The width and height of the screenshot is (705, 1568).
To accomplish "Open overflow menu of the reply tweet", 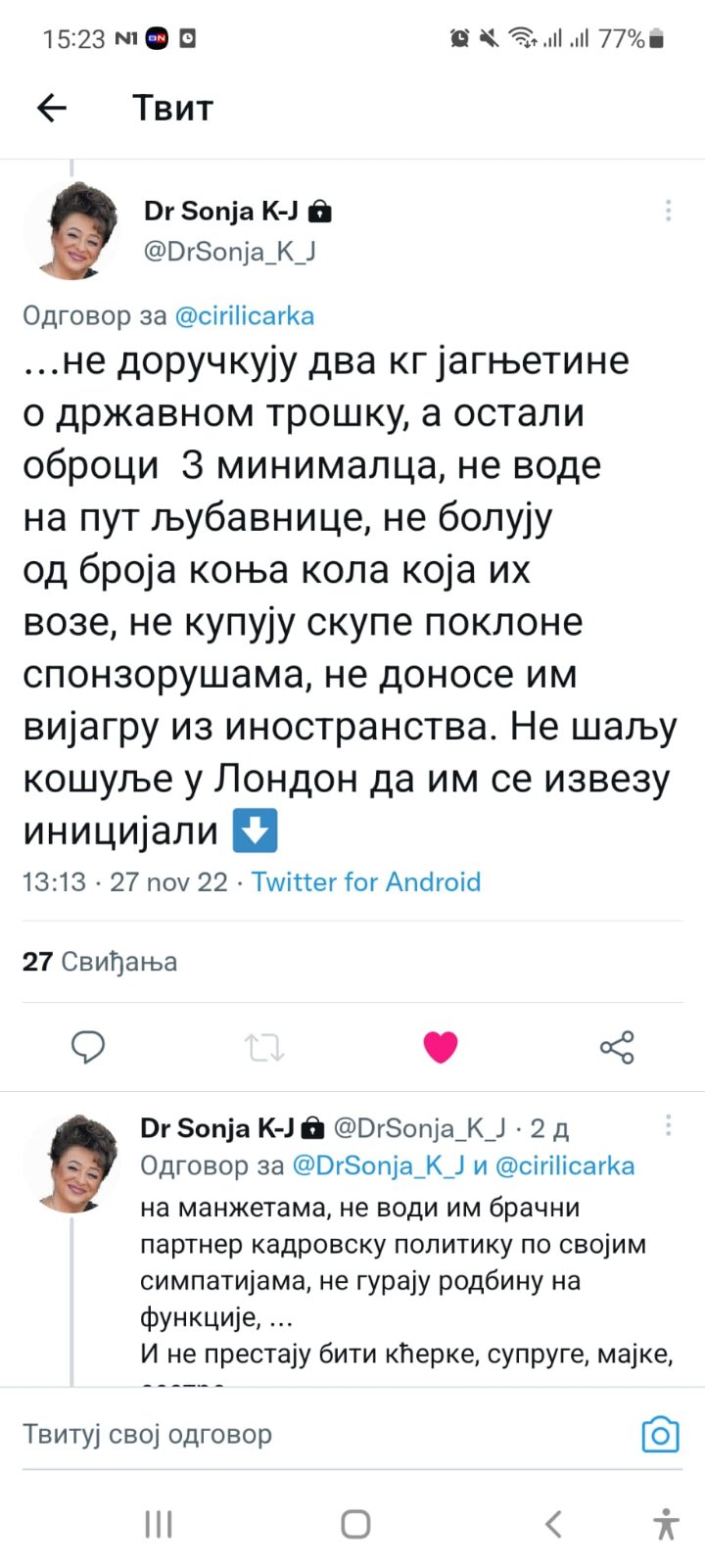I will (x=668, y=1125).
